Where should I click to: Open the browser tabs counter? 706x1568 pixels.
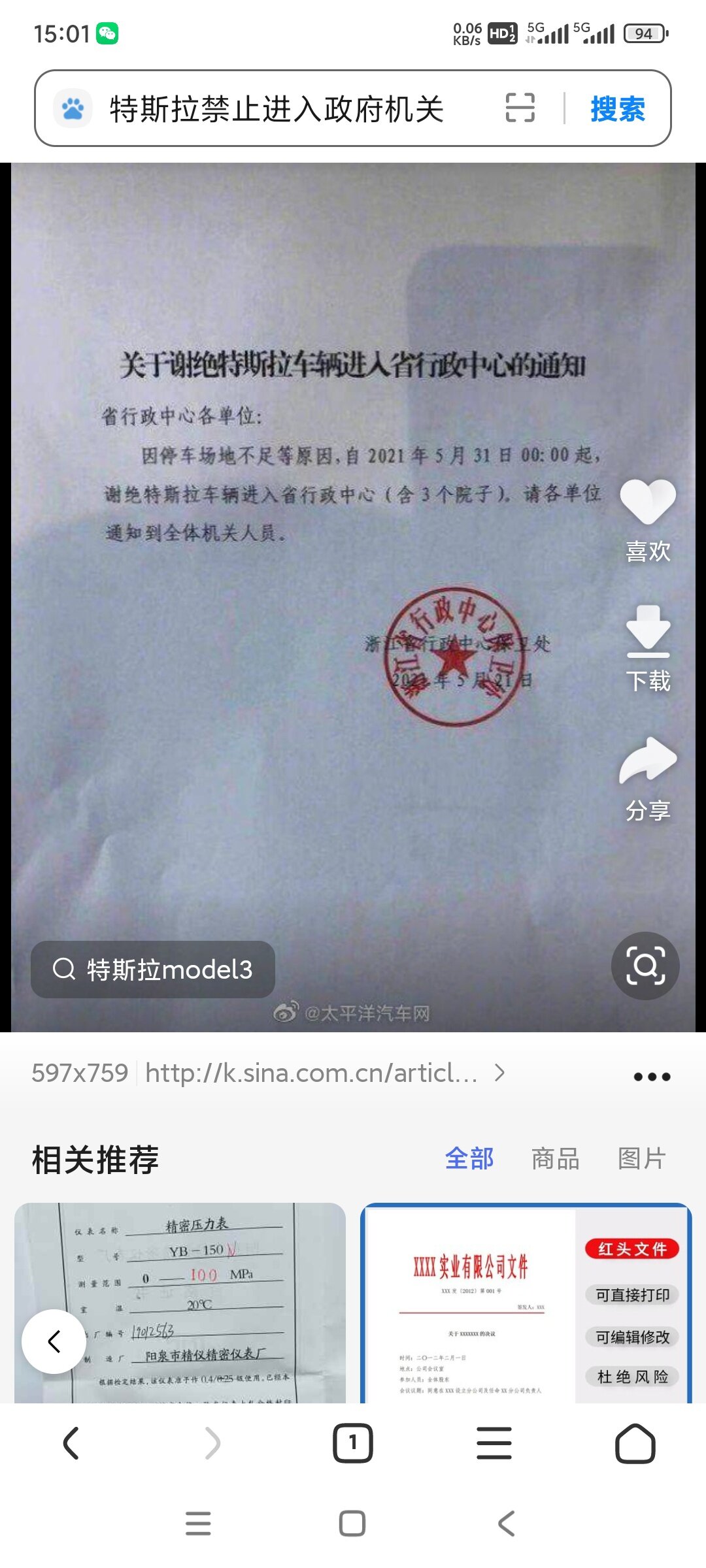[353, 1443]
